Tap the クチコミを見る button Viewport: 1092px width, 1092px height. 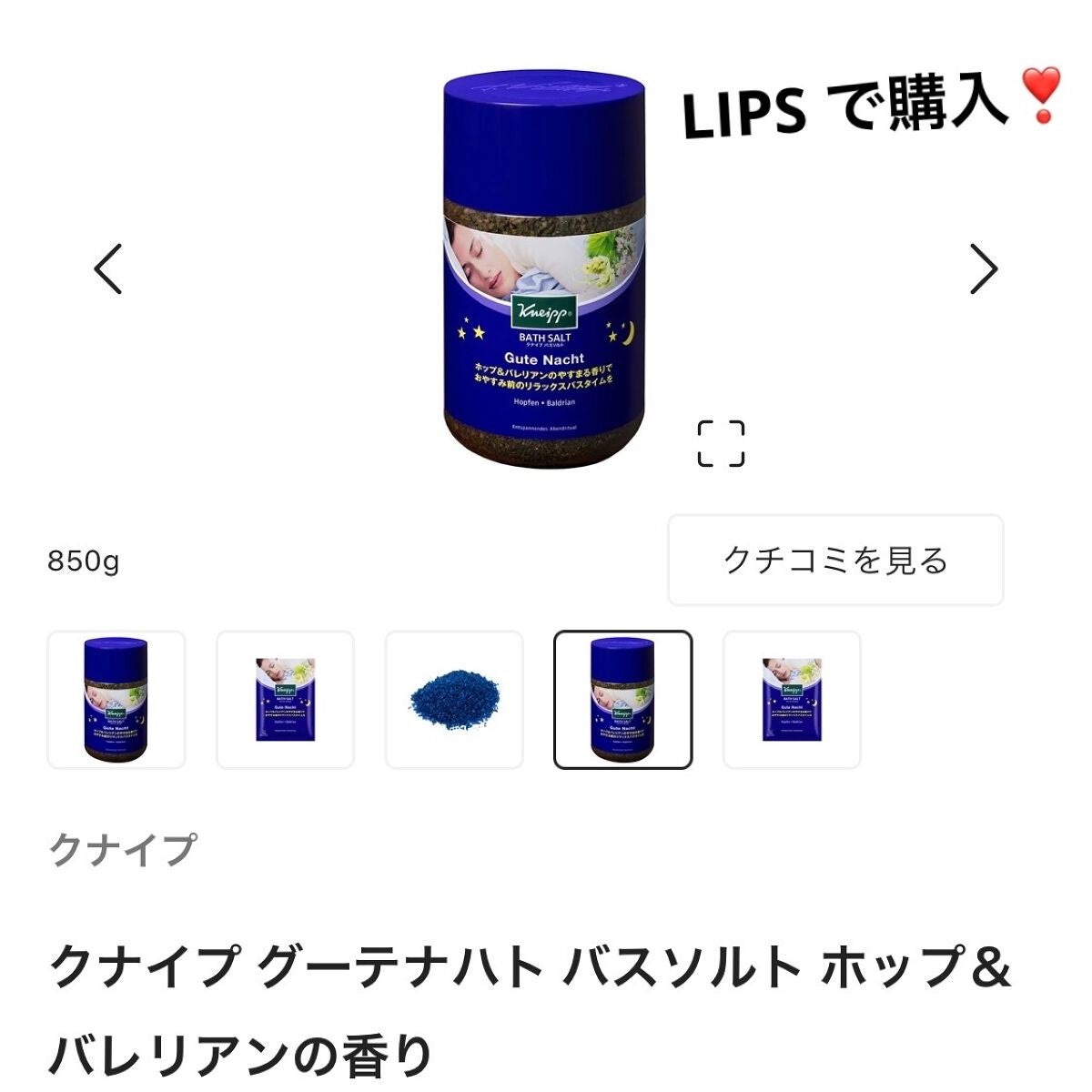[835, 561]
